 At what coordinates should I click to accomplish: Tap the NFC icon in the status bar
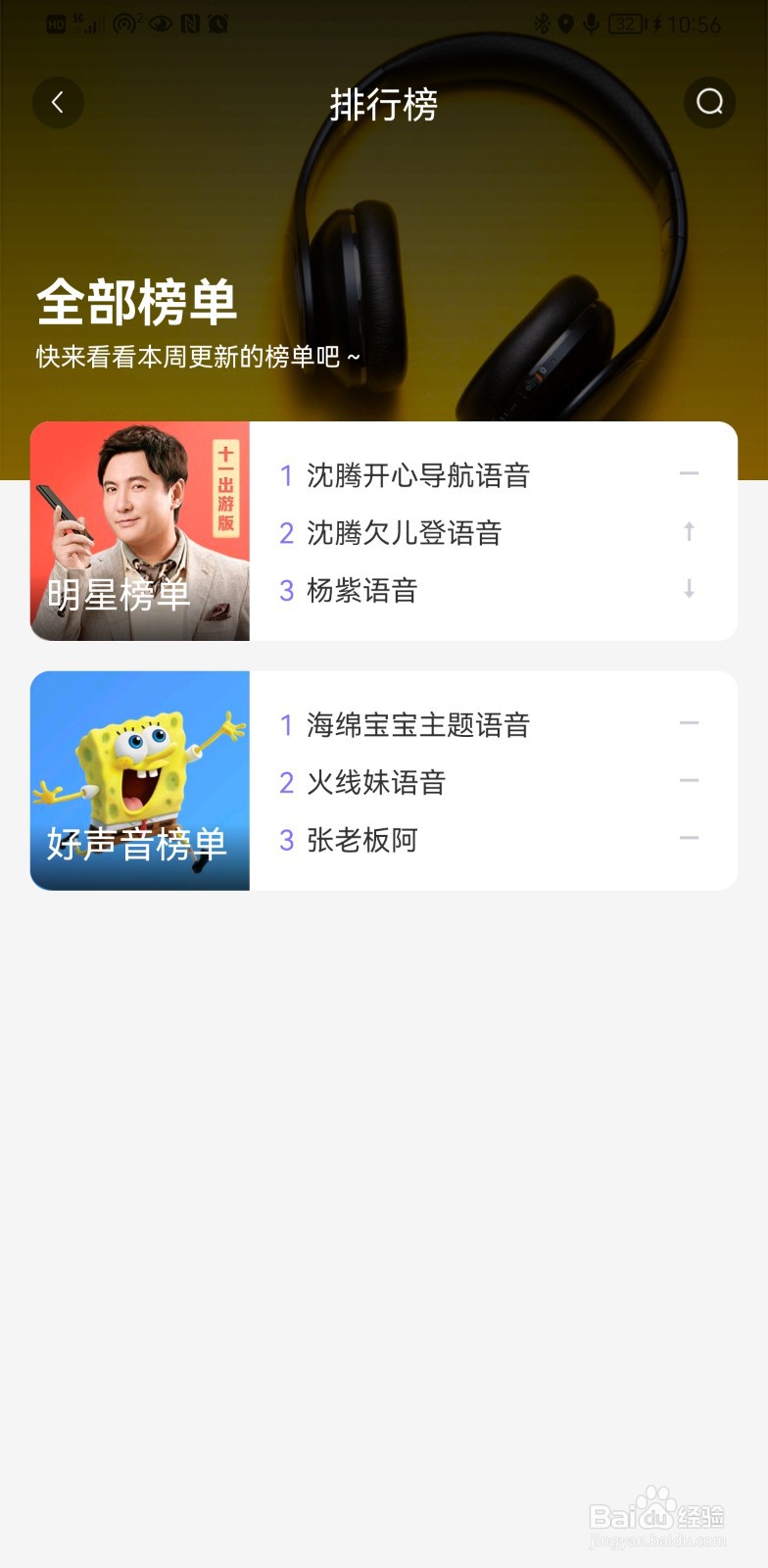(x=192, y=24)
